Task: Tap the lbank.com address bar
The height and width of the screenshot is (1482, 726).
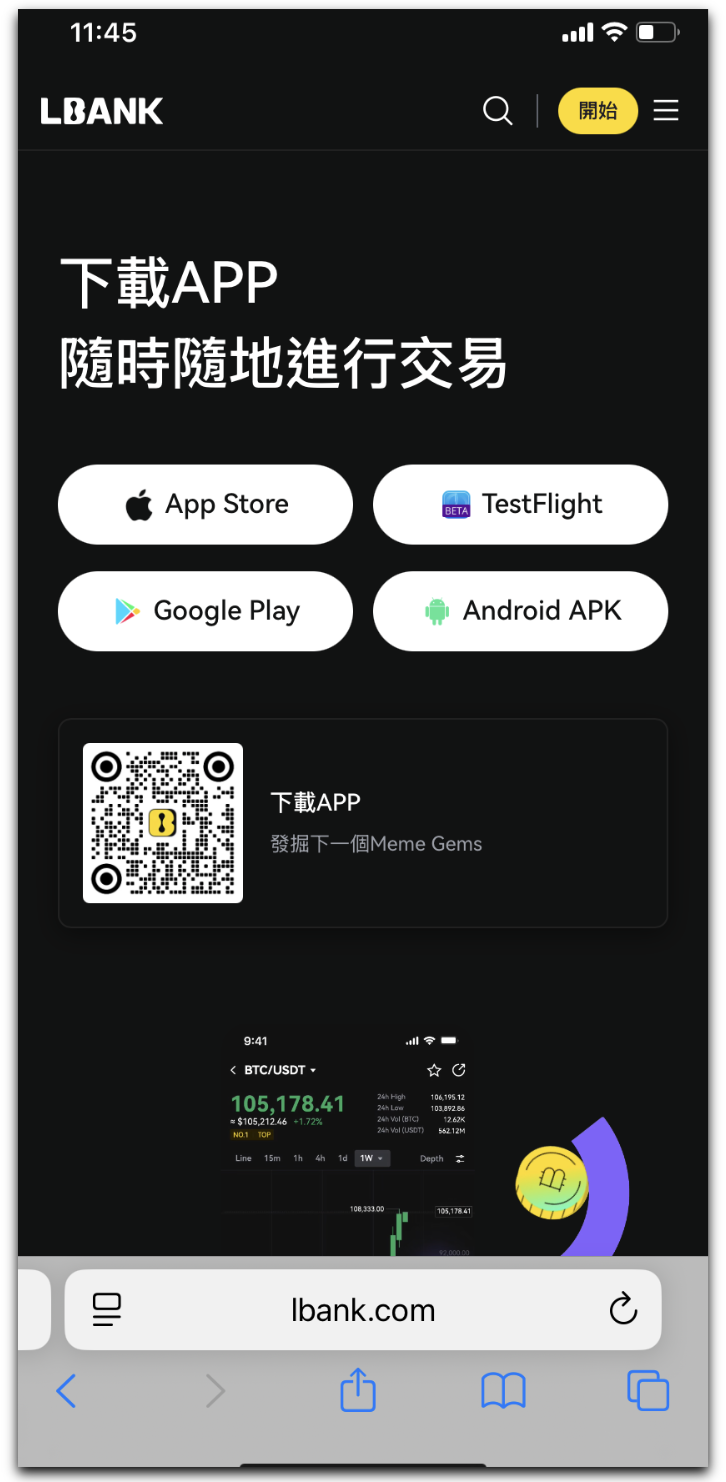Action: pyautogui.click(x=363, y=1310)
